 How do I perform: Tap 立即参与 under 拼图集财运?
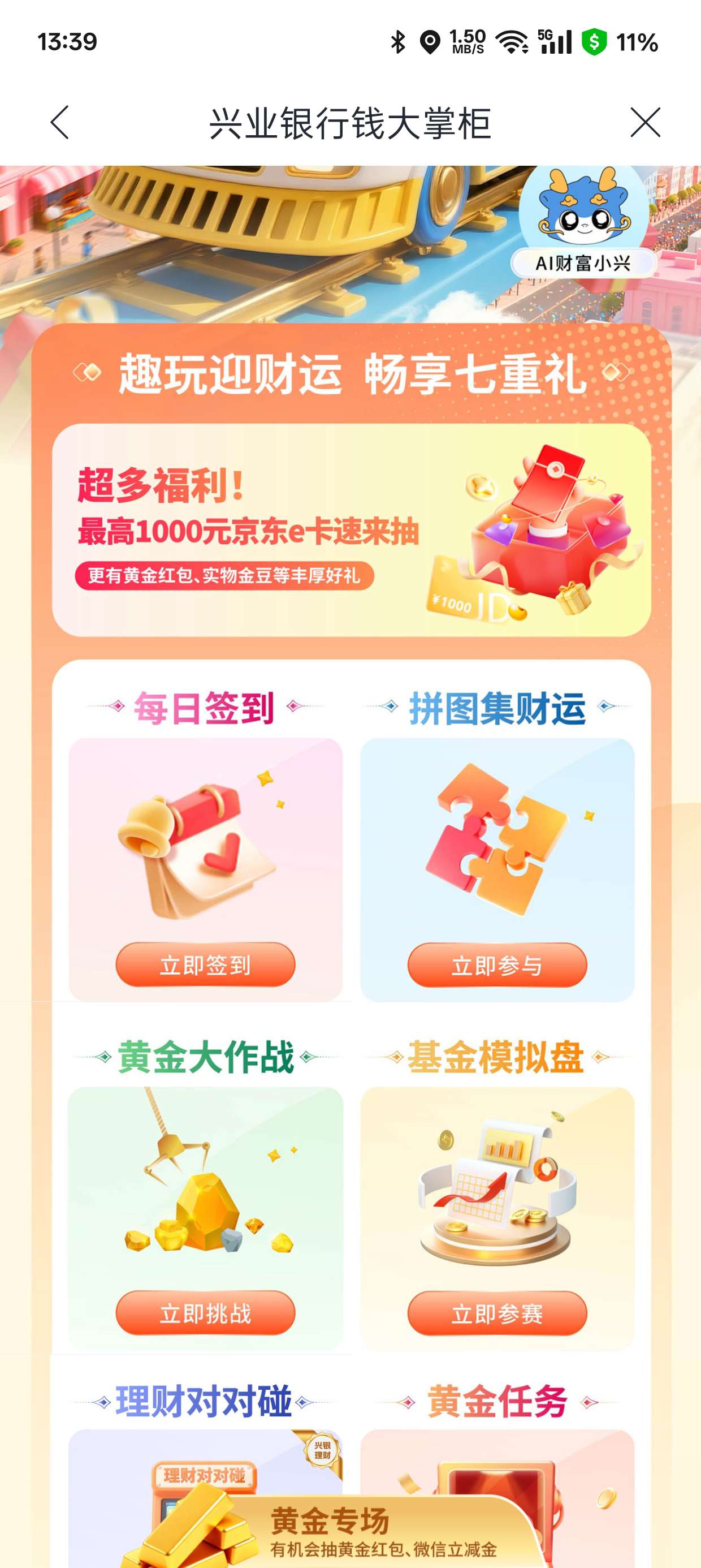click(x=496, y=965)
